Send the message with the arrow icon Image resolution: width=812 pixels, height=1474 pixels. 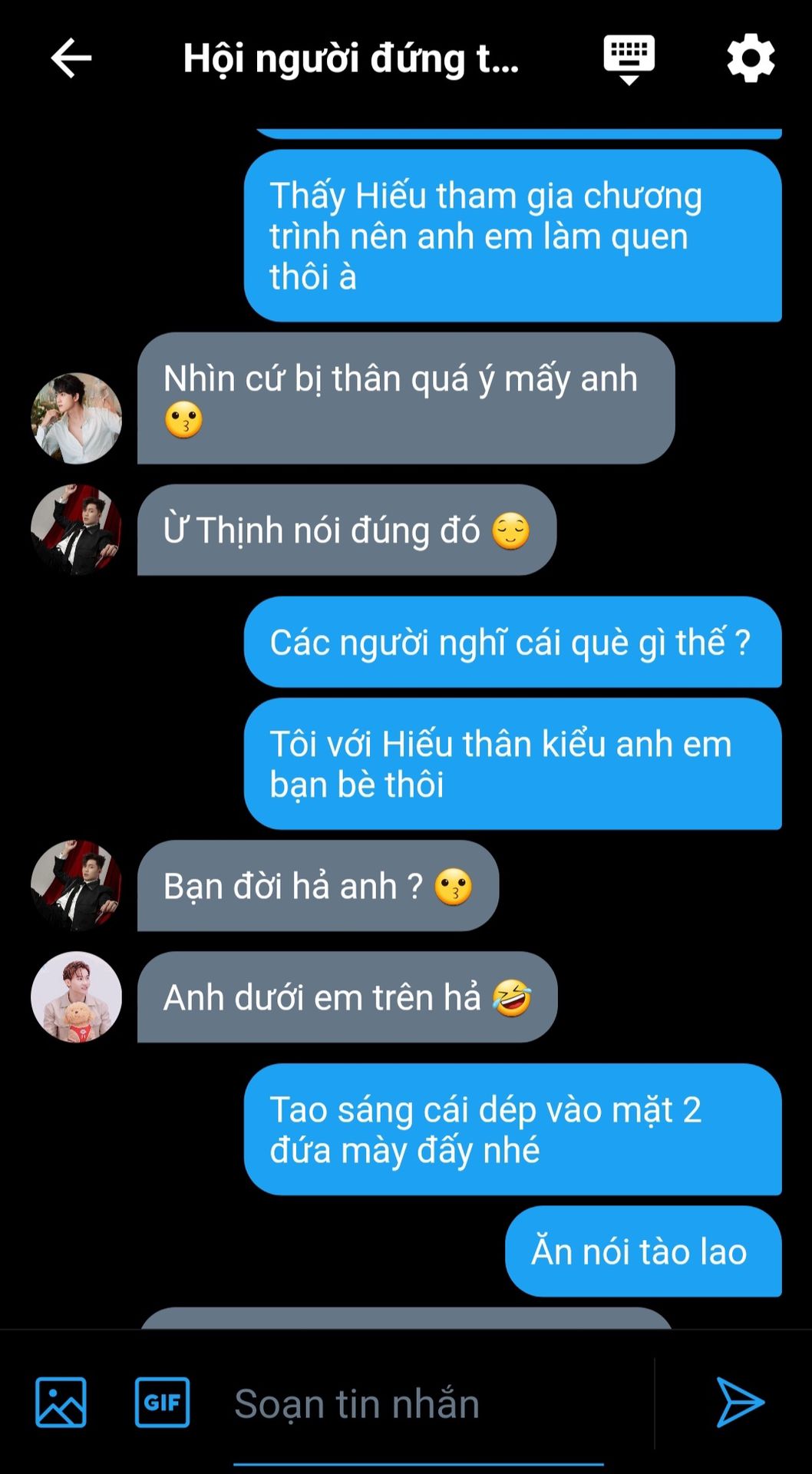pyautogui.click(x=740, y=1403)
